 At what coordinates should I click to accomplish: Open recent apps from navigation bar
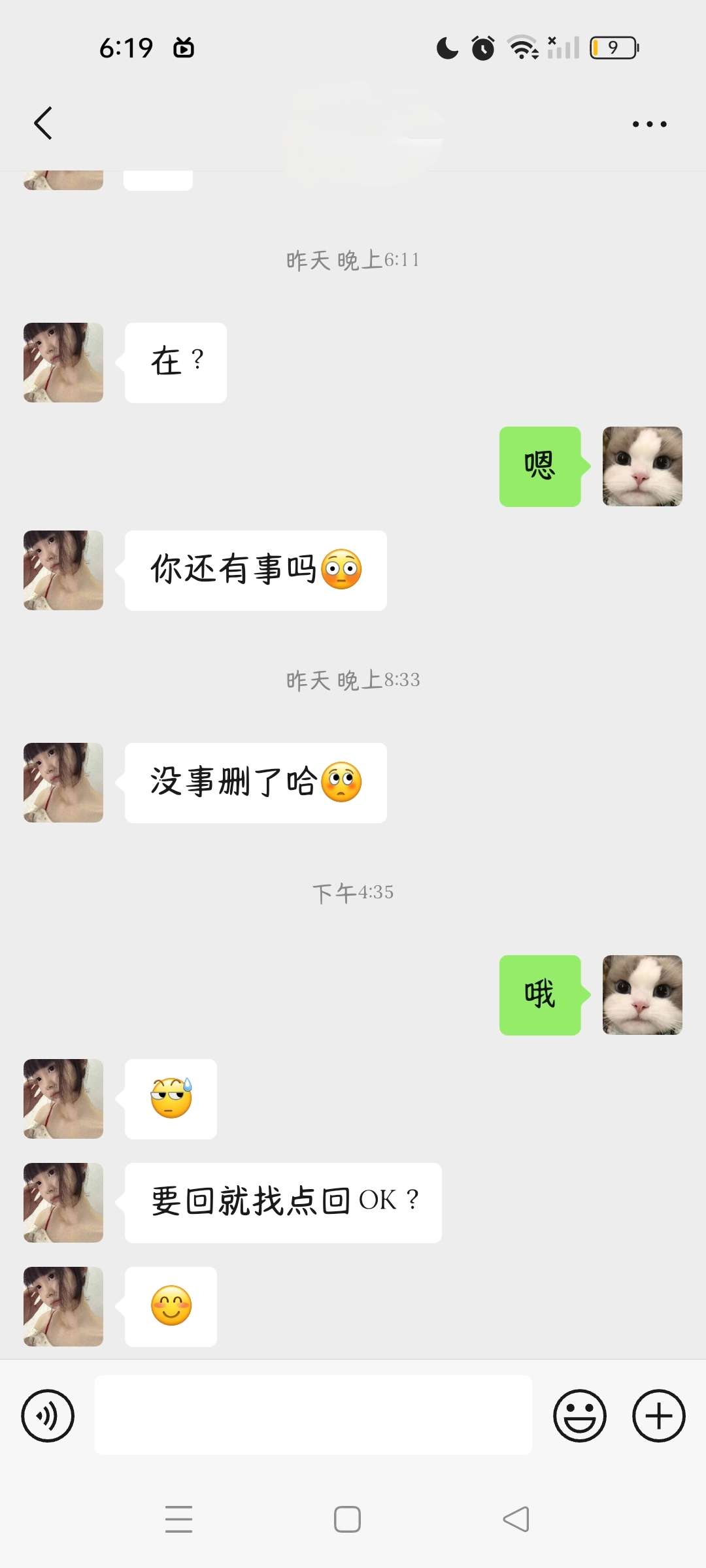click(178, 1519)
